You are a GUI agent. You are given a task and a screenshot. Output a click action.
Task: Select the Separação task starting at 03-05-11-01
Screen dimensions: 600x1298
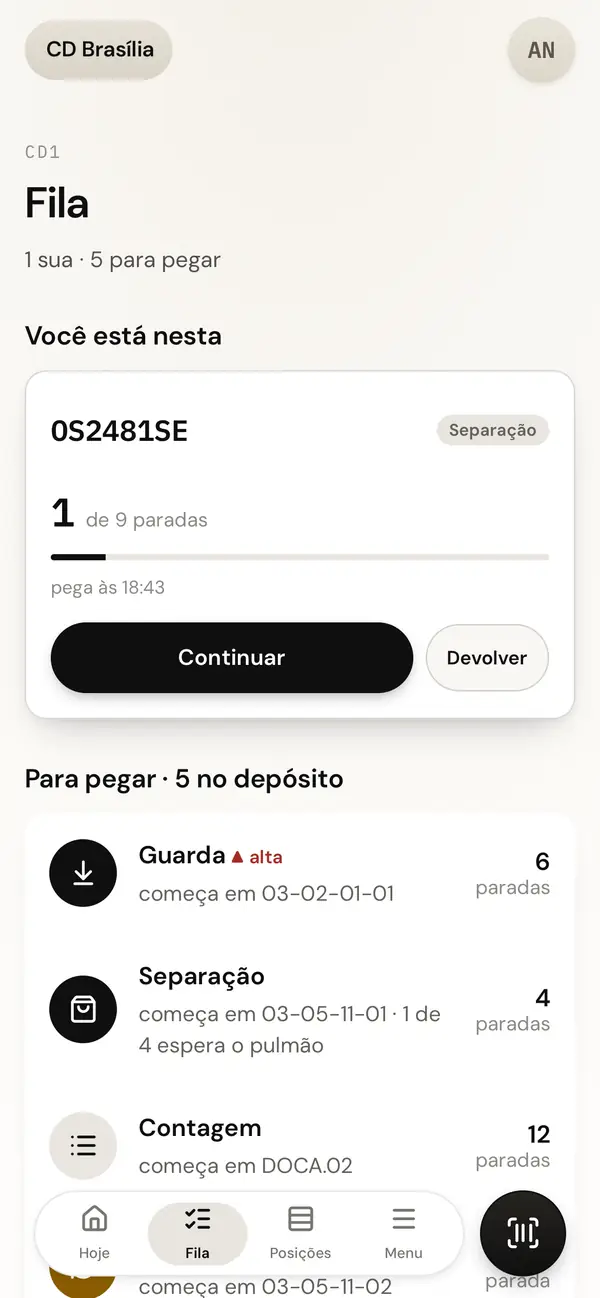tap(300, 1010)
